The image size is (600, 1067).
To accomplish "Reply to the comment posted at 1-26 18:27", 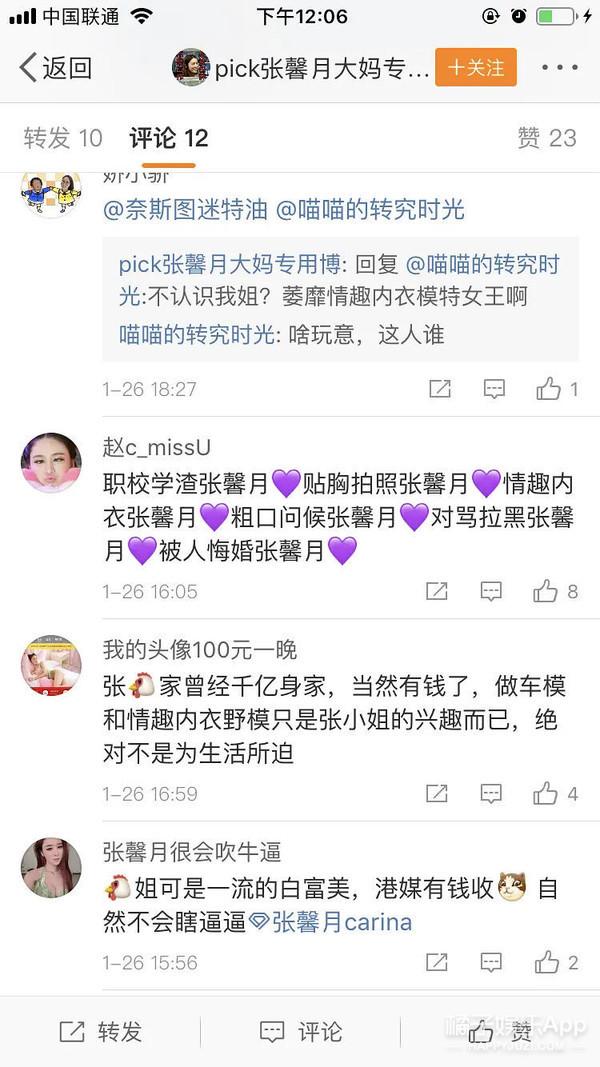I will [x=494, y=389].
